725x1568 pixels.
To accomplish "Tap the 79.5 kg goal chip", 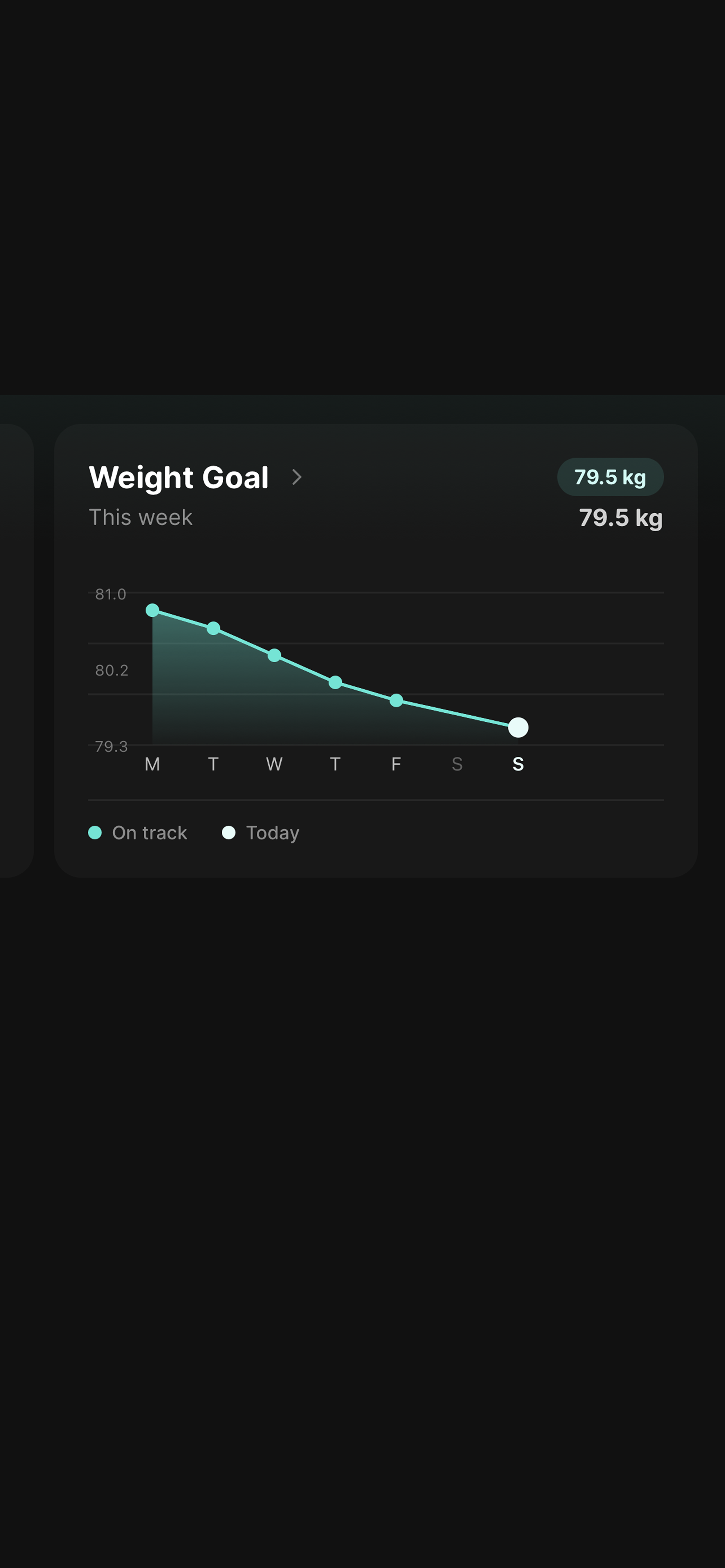I will tap(610, 477).
